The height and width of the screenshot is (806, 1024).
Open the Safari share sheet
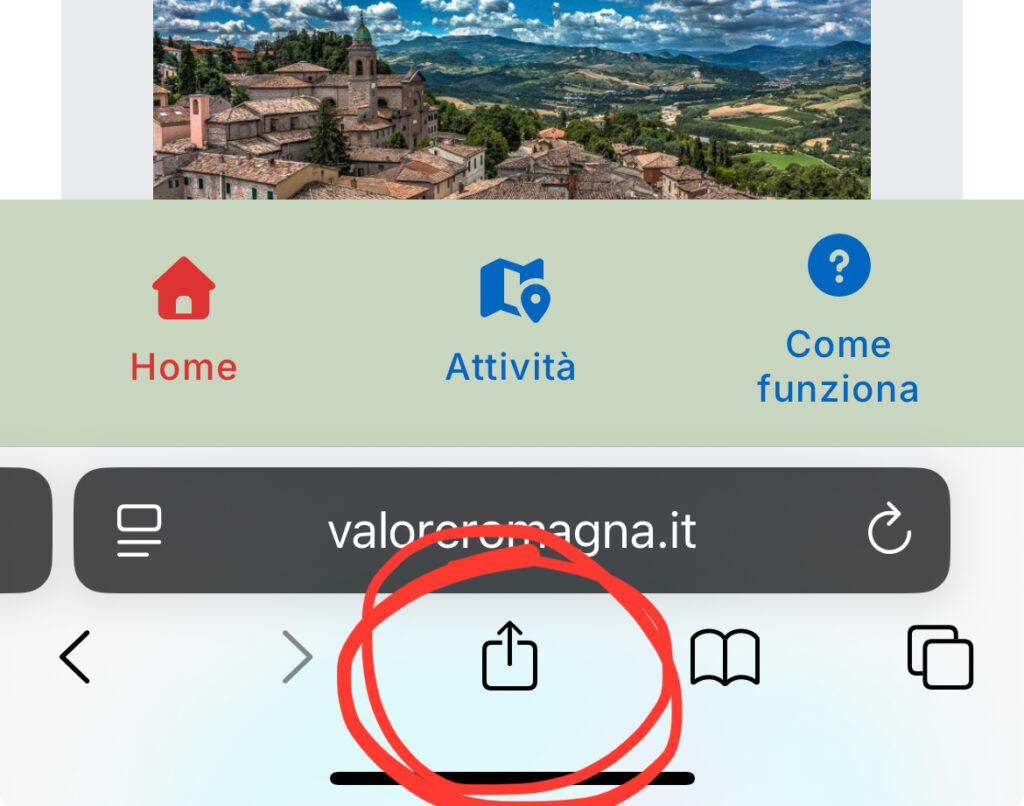pyautogui.click(x=510, y=656)
